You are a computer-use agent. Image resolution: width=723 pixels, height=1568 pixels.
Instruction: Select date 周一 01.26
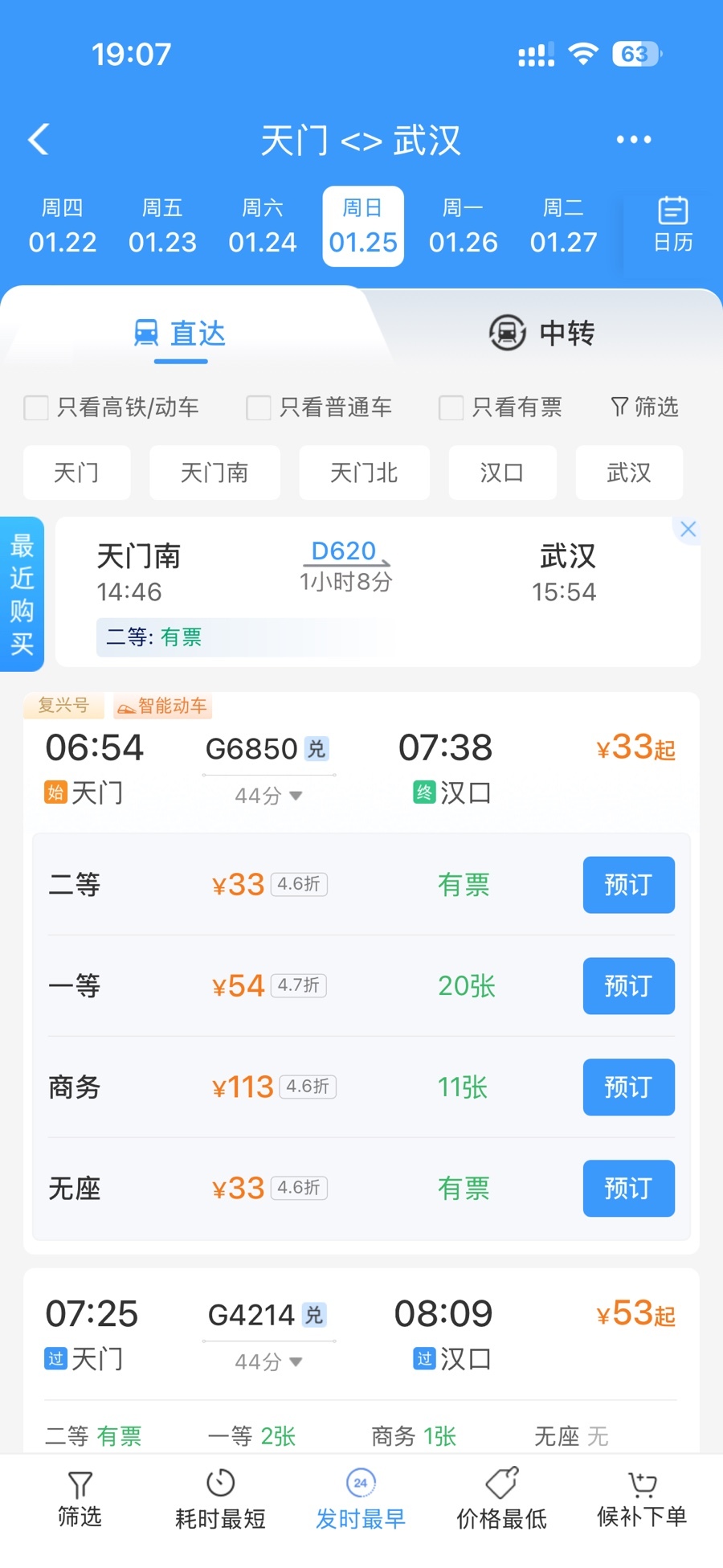click(463, 227)
